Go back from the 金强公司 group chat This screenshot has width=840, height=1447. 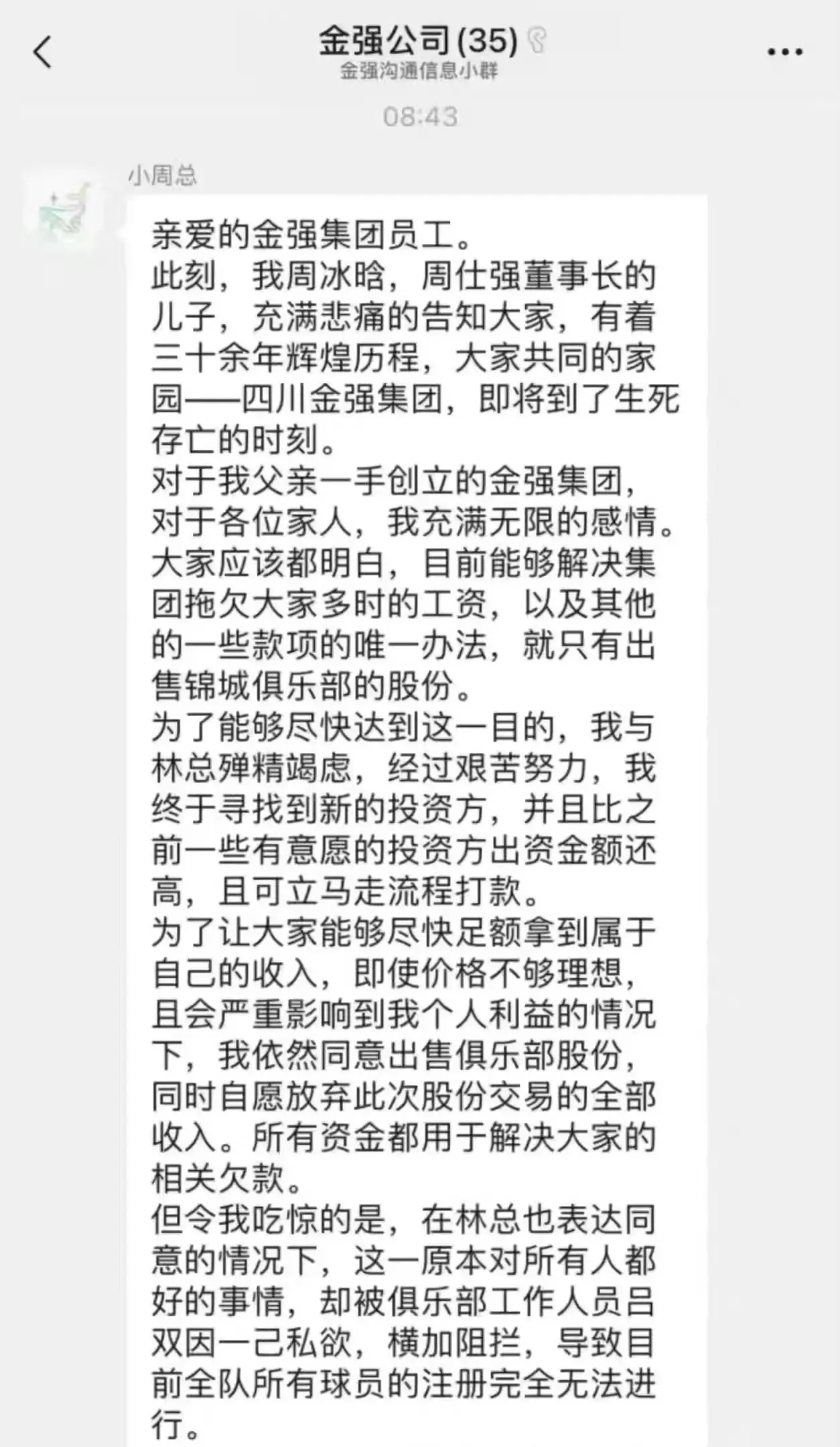(42, 52)
